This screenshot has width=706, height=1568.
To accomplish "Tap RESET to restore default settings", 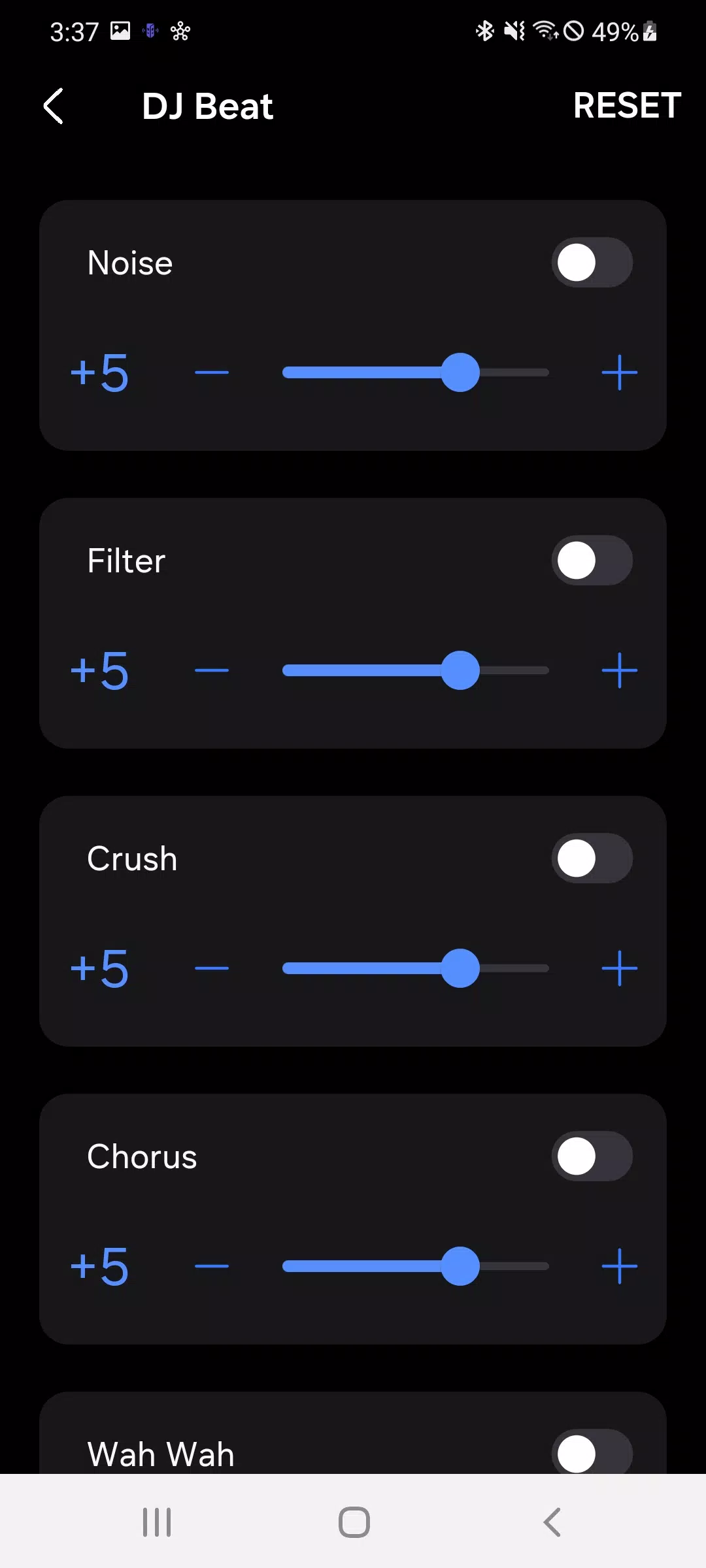I will click(x=626, y=106).
